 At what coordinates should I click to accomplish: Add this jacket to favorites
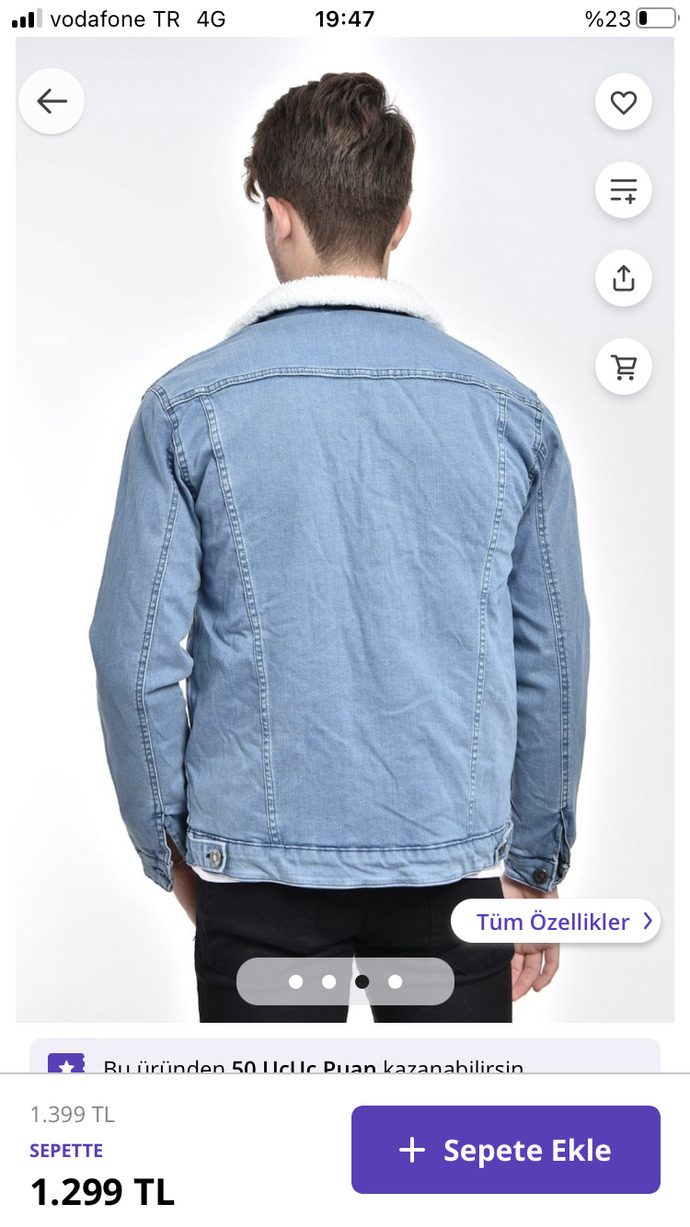pos(623,102)
